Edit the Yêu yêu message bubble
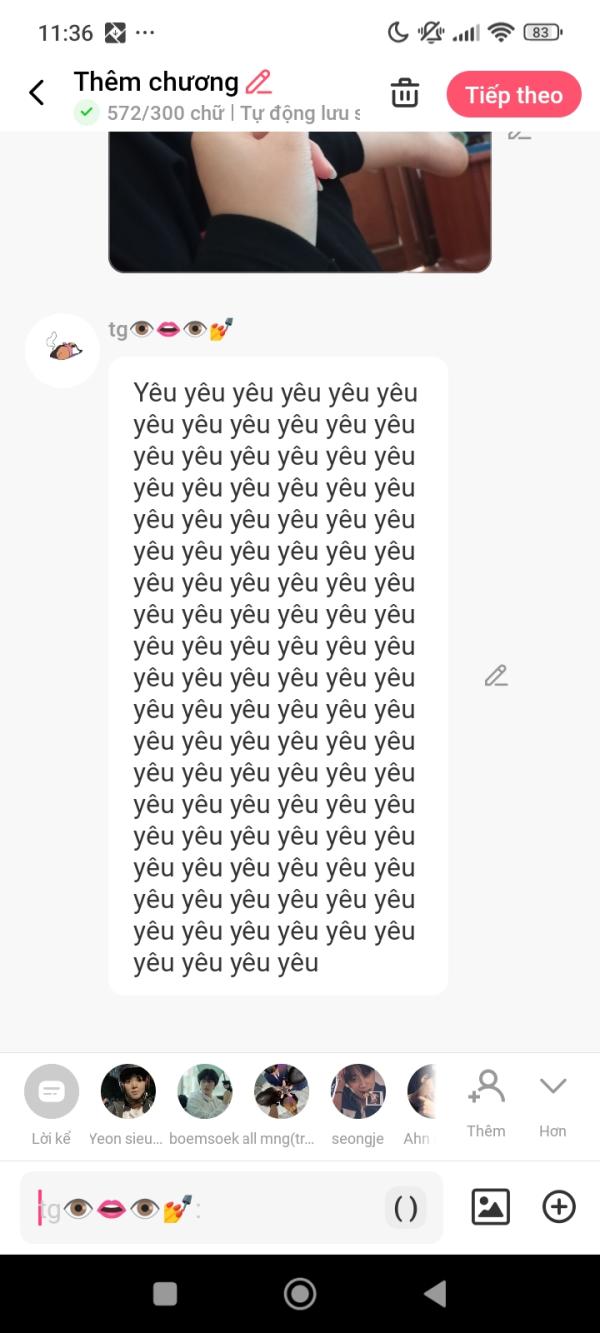 point(496,676)
